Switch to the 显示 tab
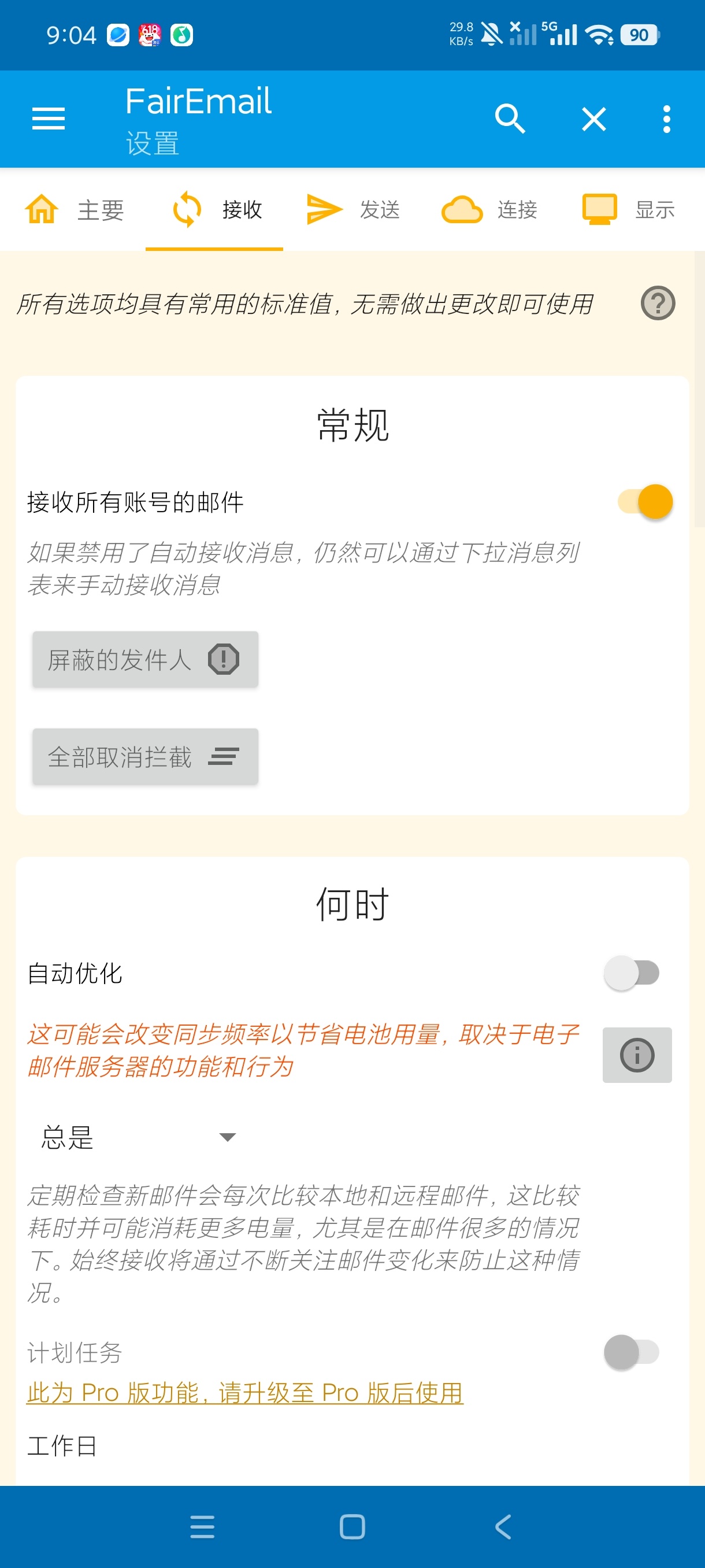The height and width of the screenshot is (1568, 705). [628, 210]
